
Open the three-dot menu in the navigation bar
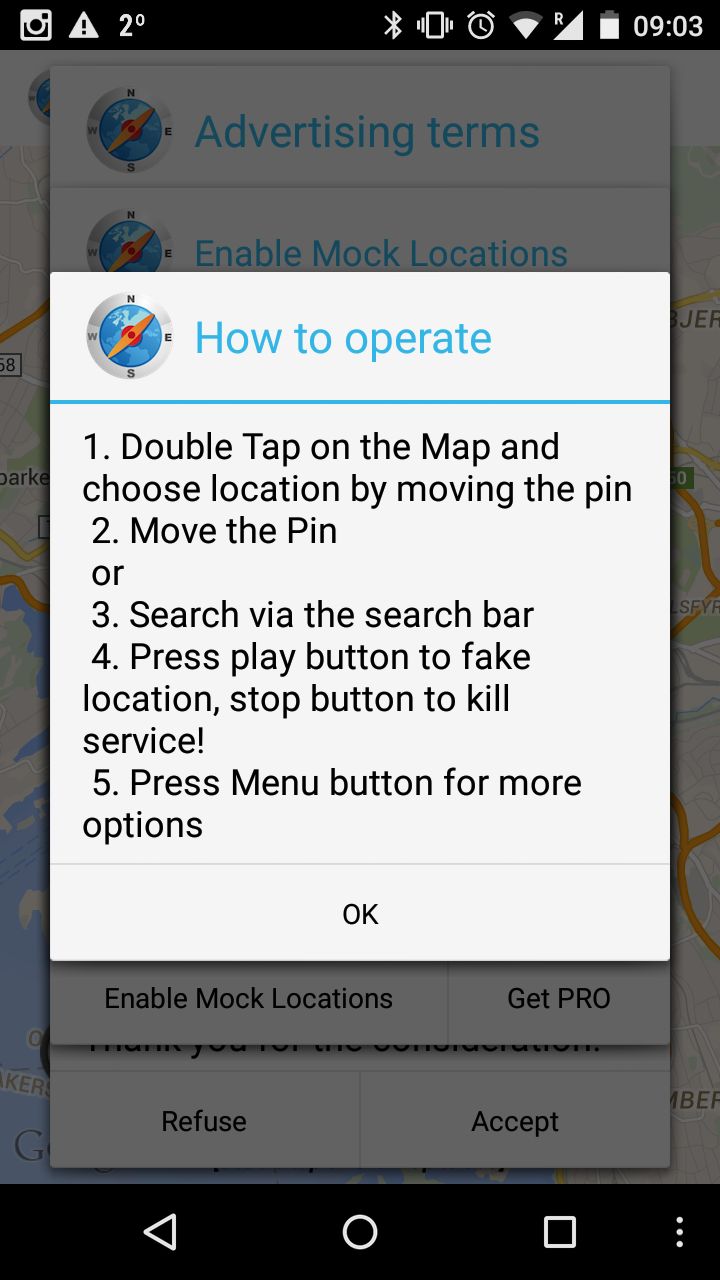(x=680, y=1232)
